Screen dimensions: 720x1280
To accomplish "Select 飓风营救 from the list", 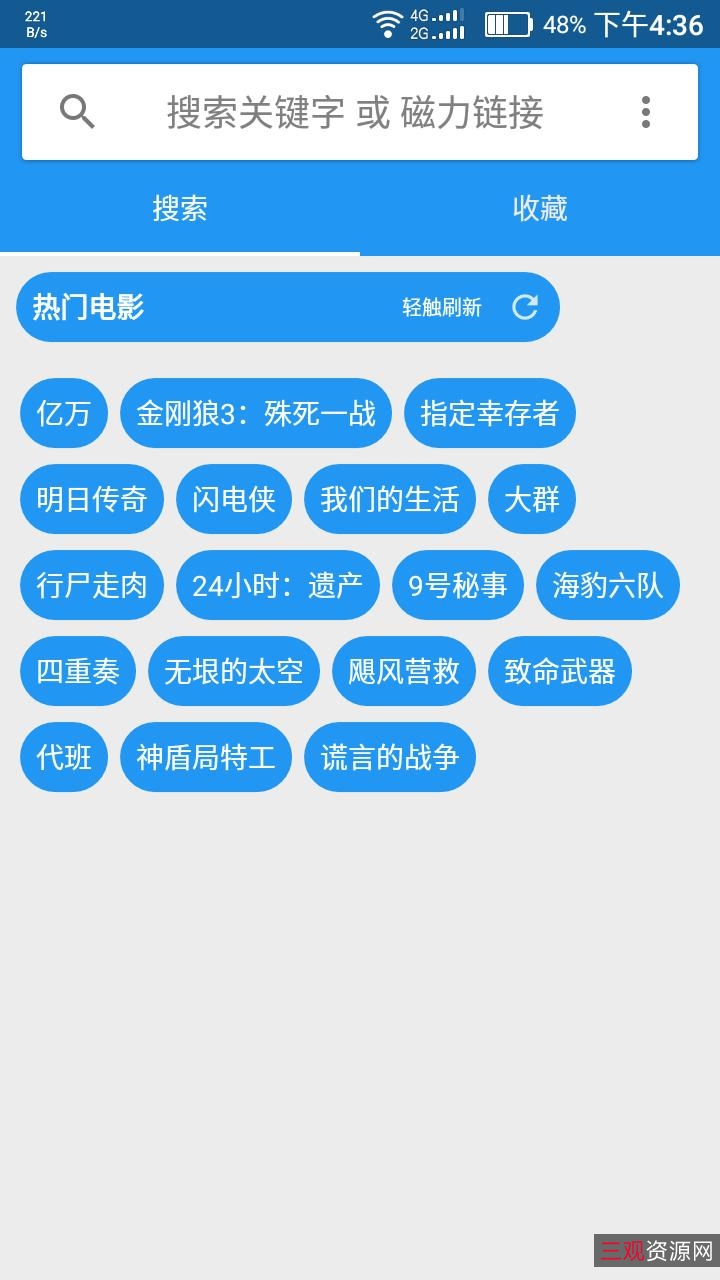I will click(403, 671).
